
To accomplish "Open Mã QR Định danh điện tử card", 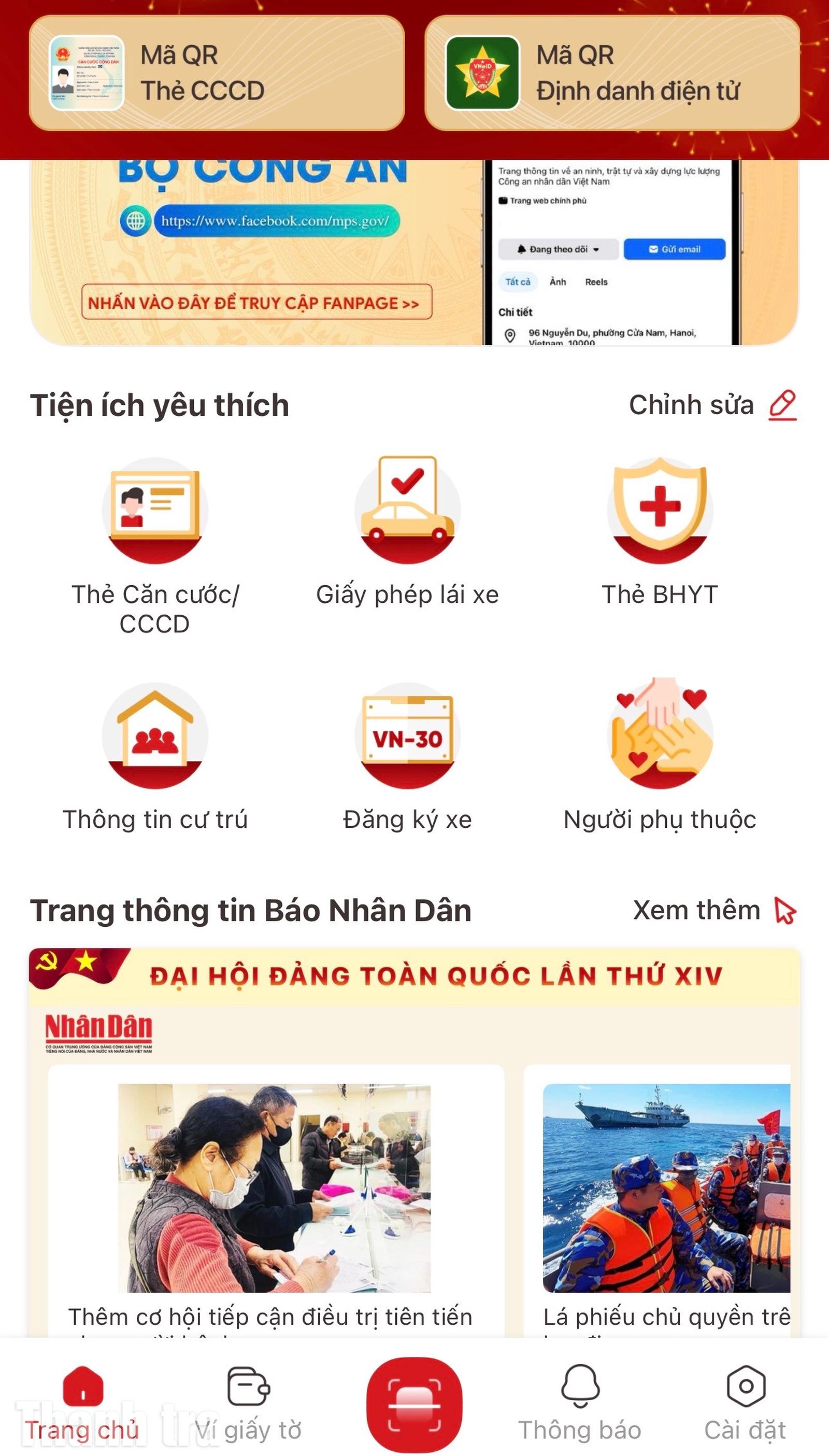I will 612,73.
